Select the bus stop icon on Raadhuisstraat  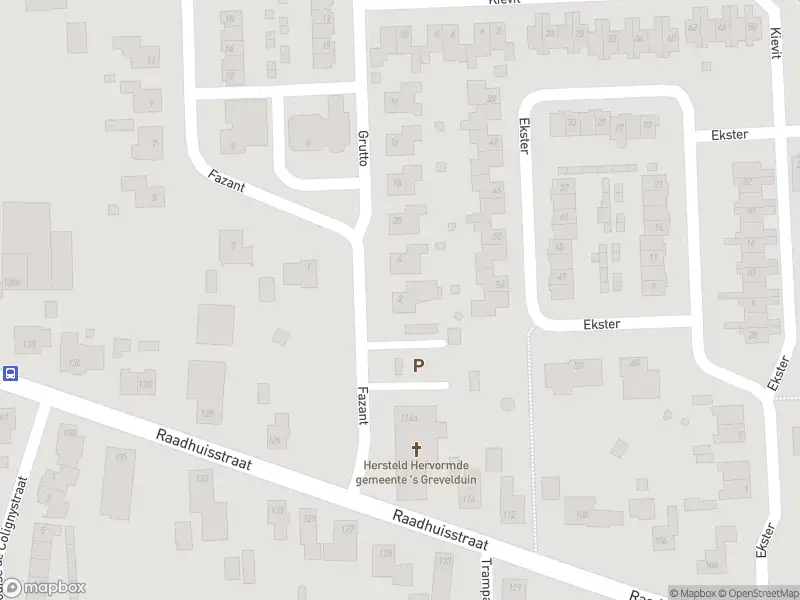coord(10,374)
